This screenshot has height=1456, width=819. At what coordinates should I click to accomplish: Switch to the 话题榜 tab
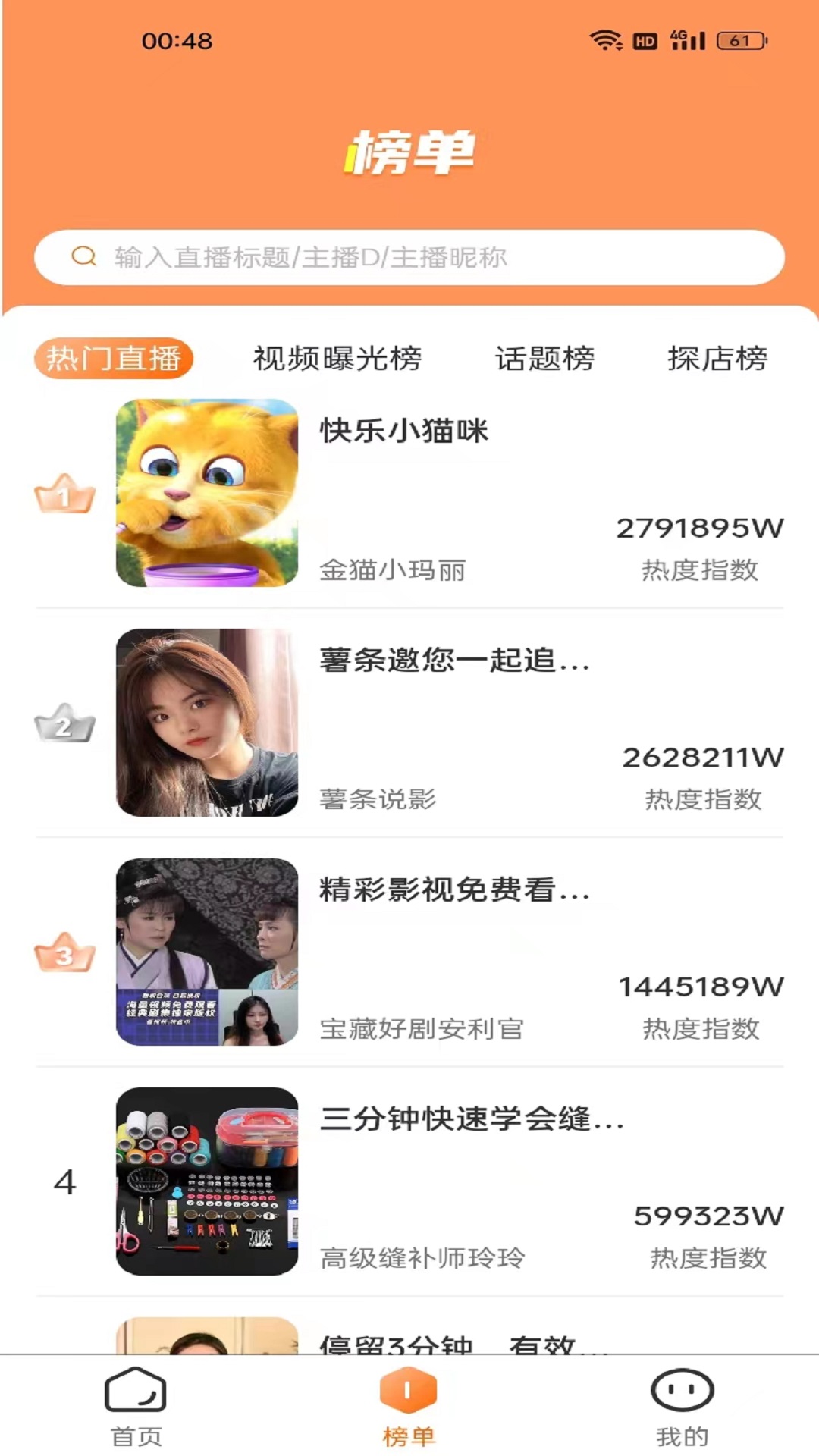[545, 358]
